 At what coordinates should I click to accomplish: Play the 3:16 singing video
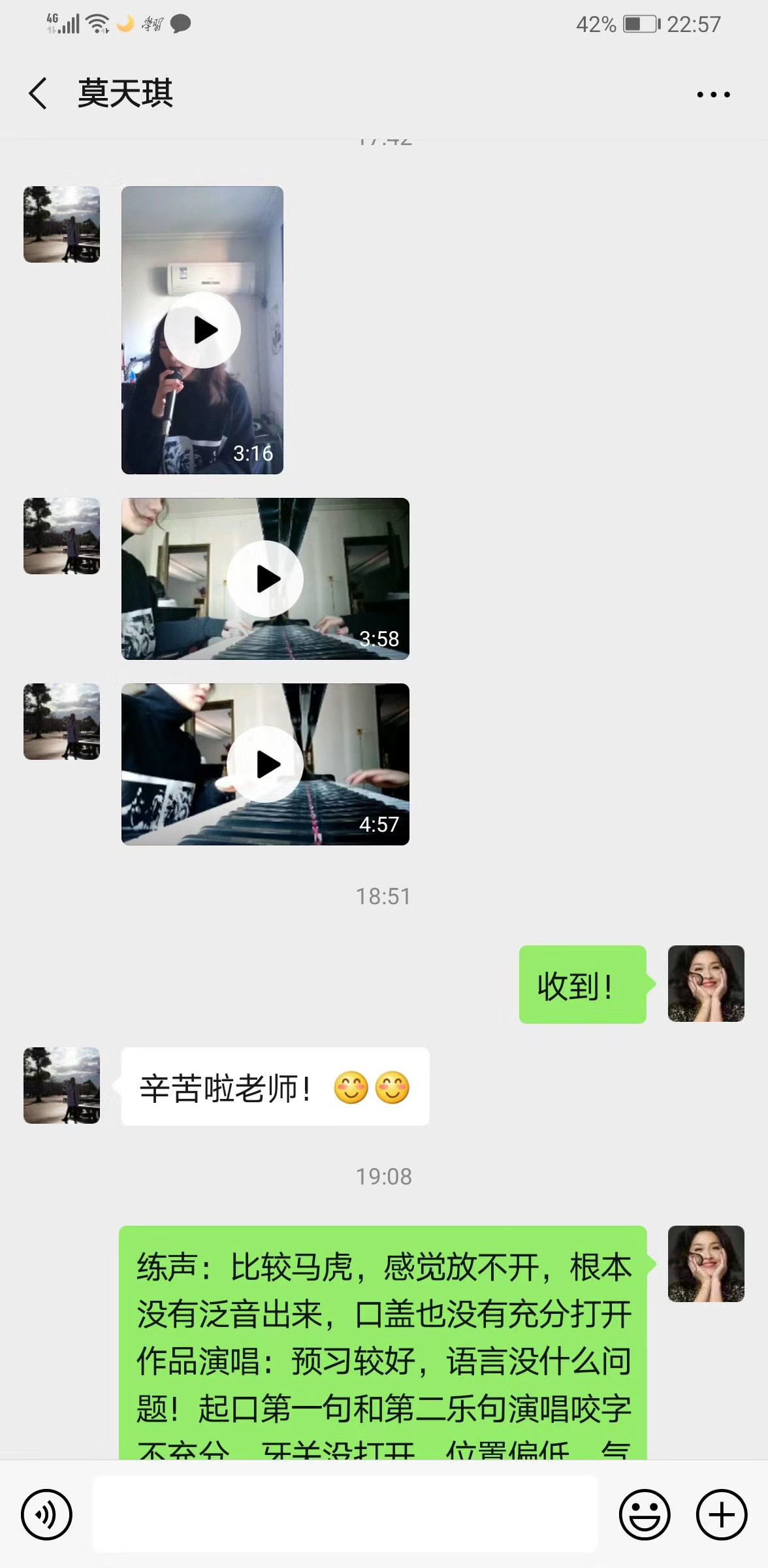[x=202, y=330]
